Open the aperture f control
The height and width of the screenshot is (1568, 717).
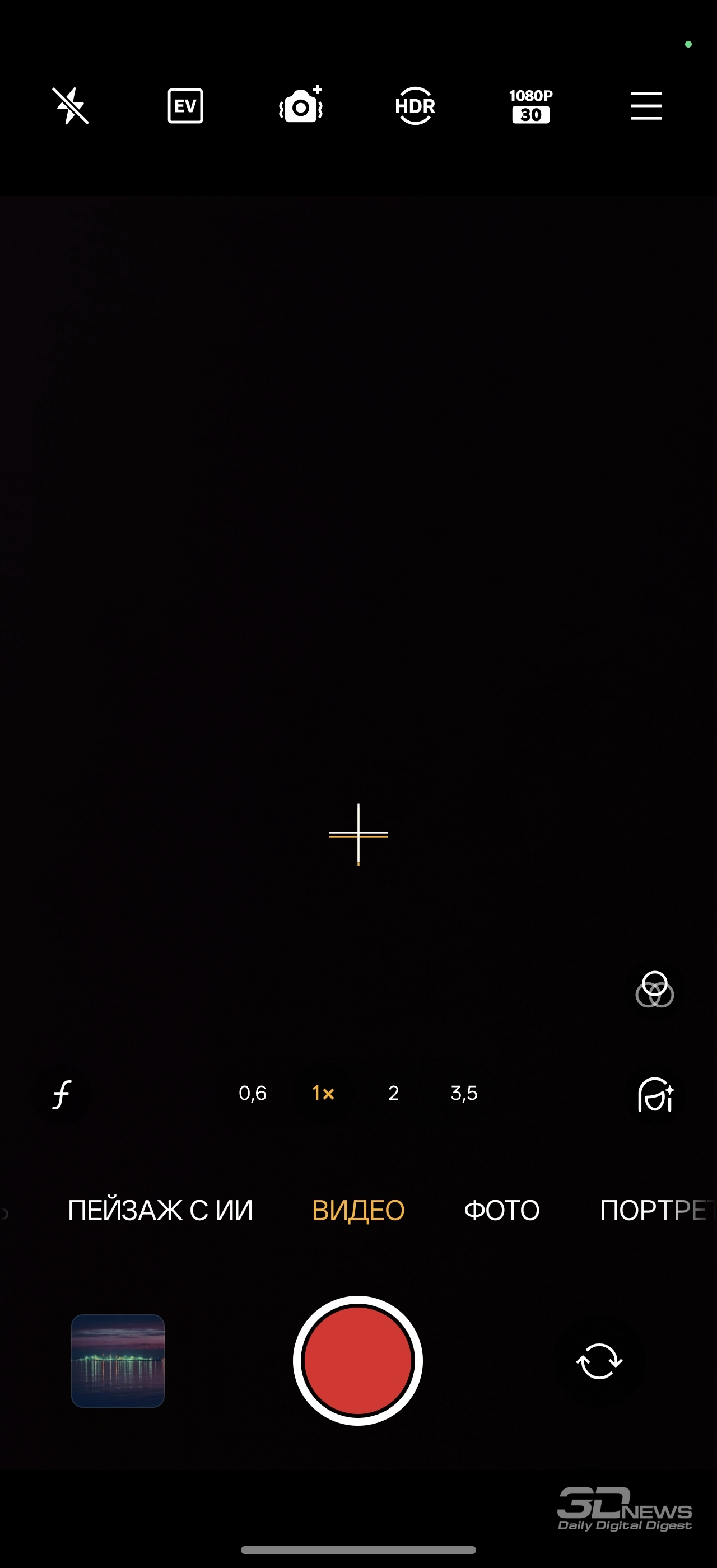62,1094
